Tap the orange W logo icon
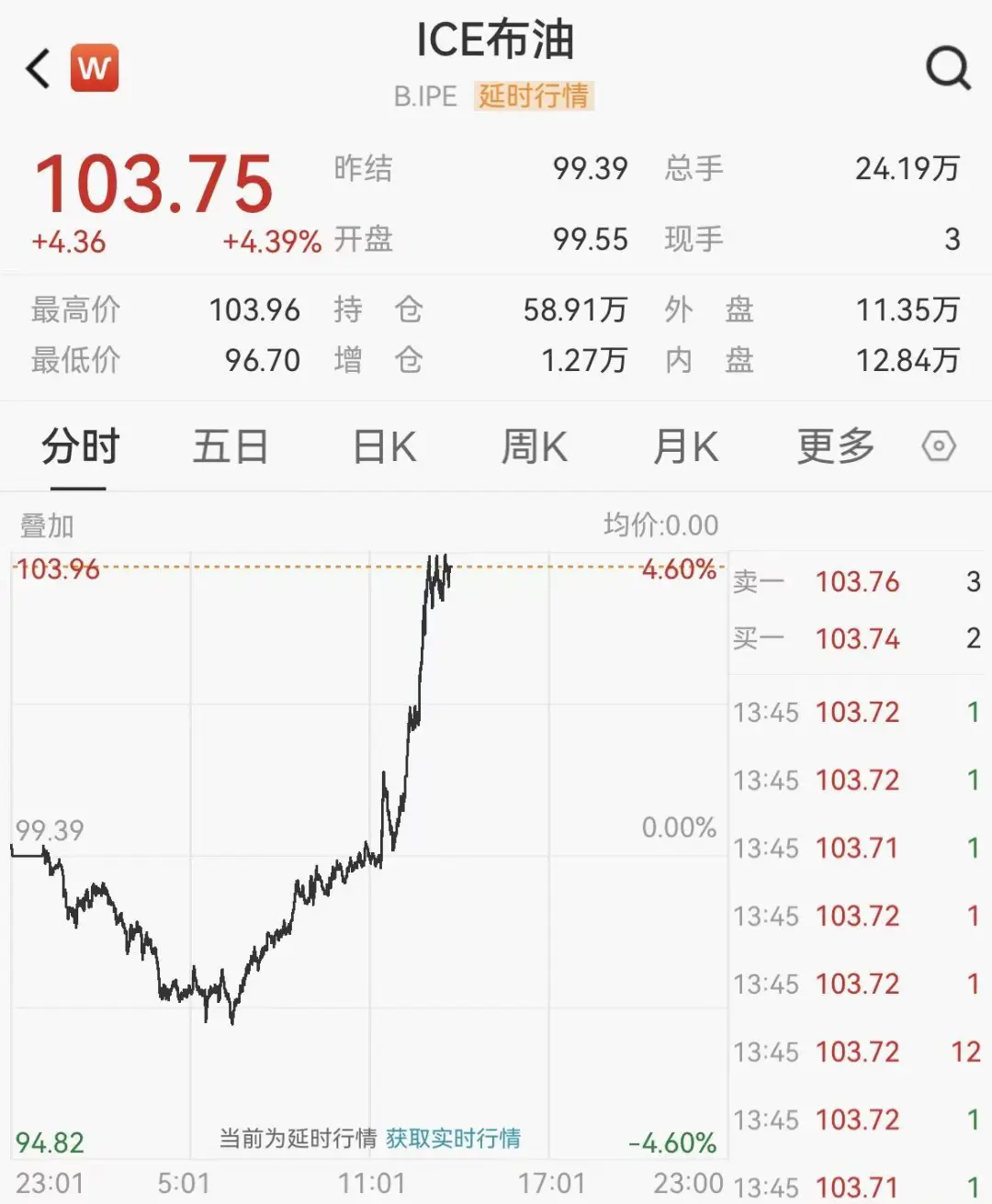992x1204 pixels. coord(95,68)
